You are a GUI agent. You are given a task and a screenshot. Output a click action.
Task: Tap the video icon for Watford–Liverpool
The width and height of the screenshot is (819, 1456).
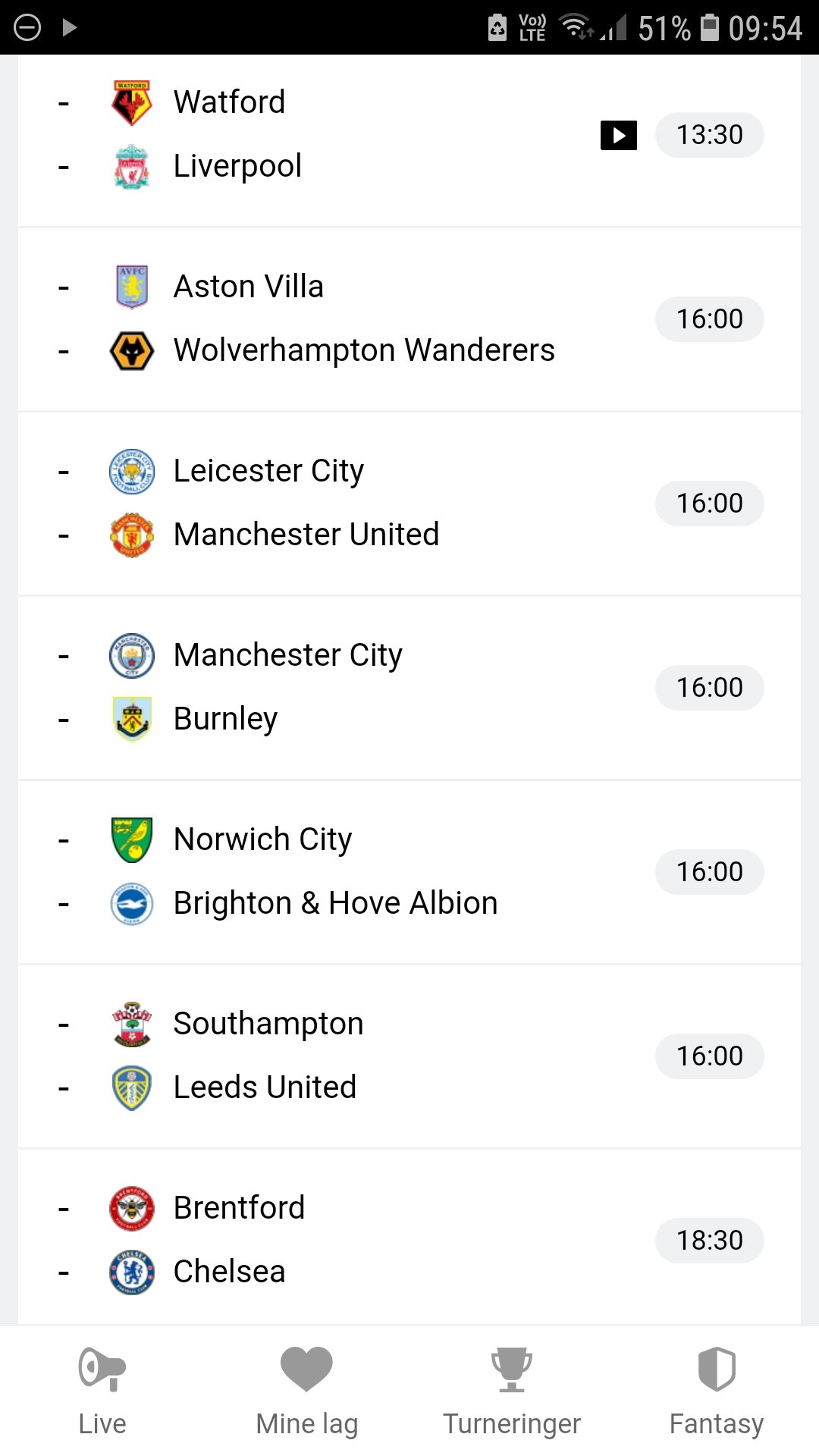pos(619,135)
